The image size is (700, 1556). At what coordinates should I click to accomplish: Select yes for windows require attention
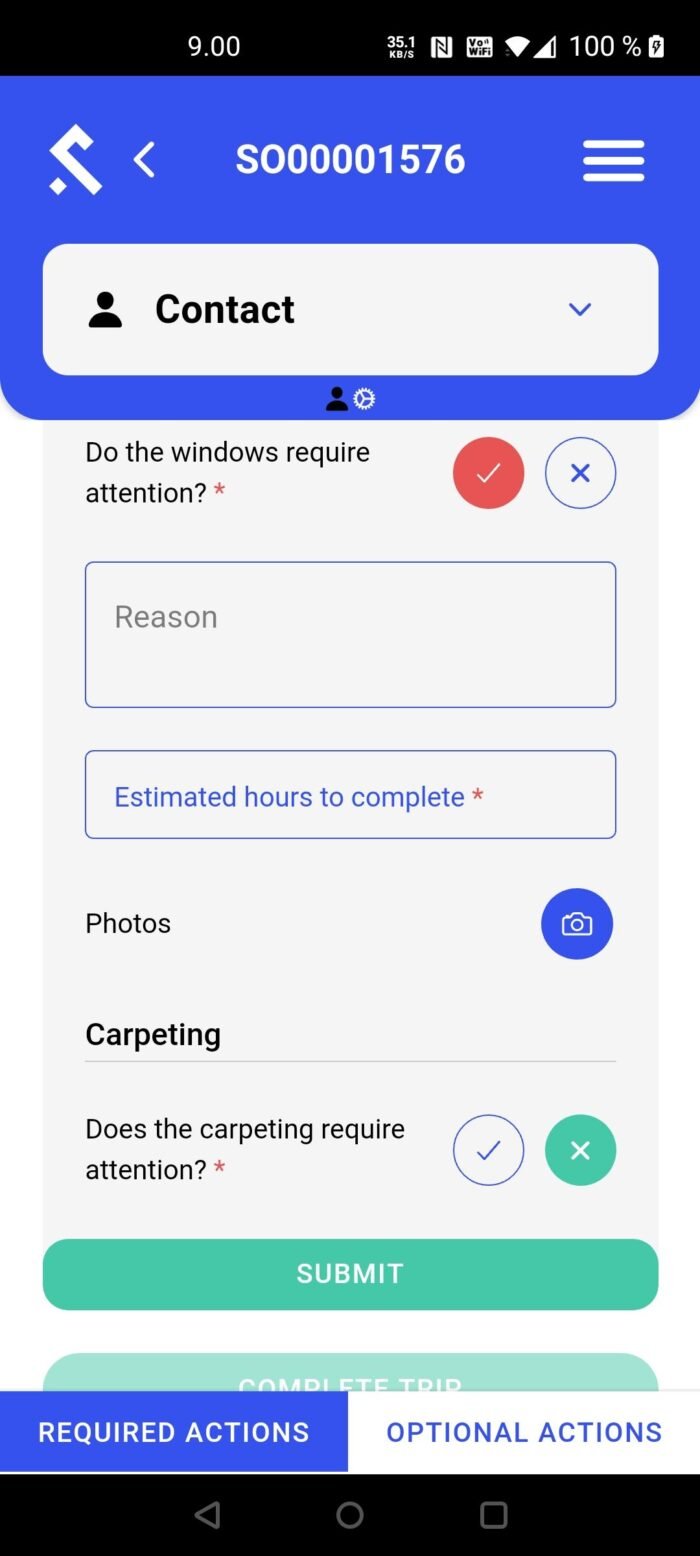tap(488, 473)
